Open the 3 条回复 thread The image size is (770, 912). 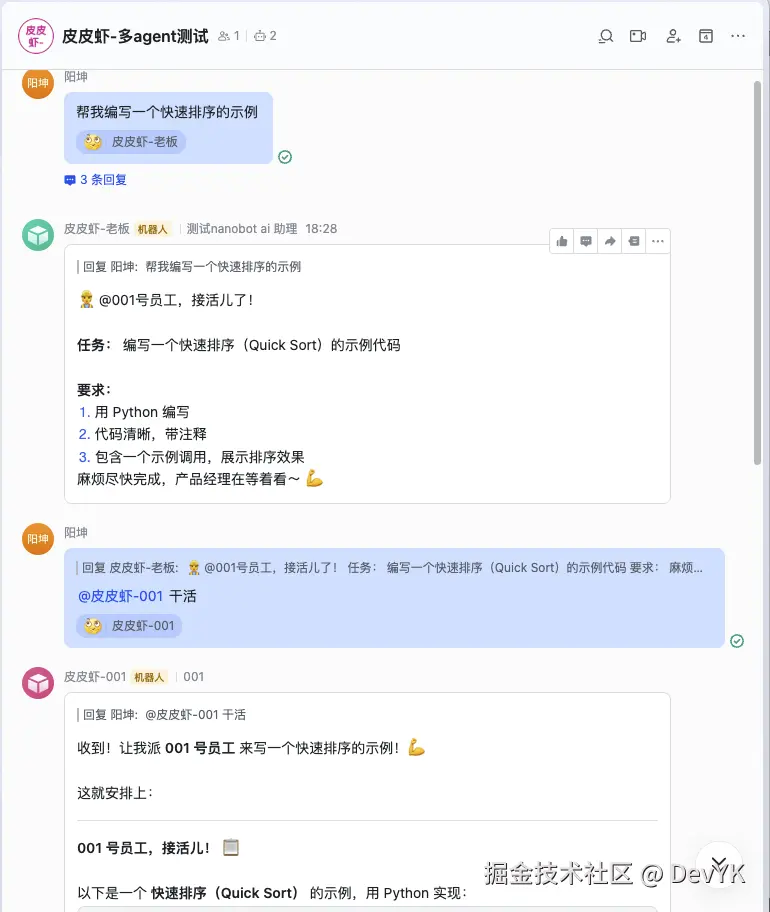click(96, 180)
